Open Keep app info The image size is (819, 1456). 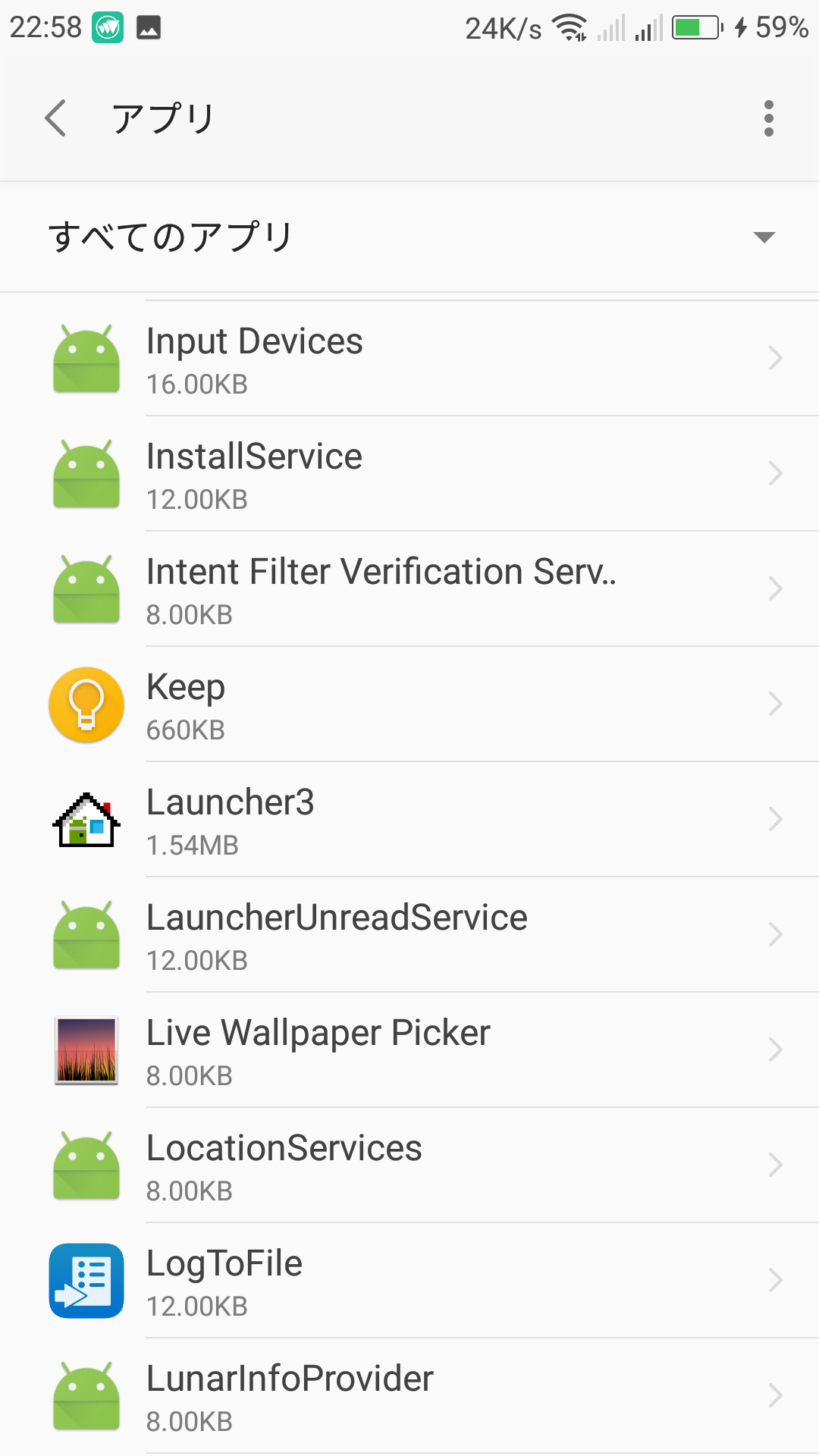[x=409, y=705]
